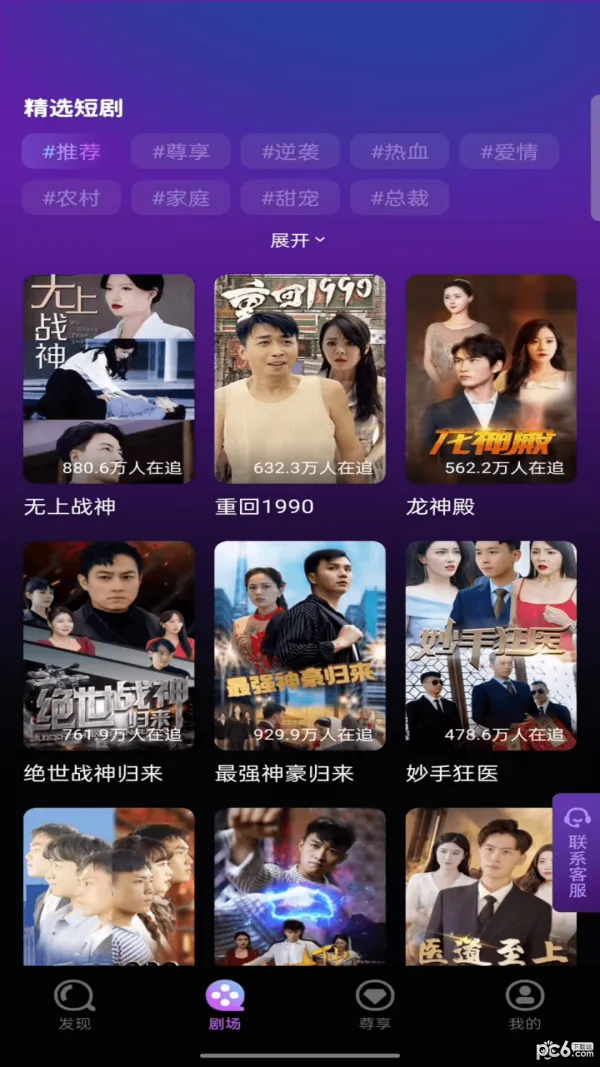Watch 最强神豪归来
This screenshot has width=600, height=1067.
tap(300, 646)
